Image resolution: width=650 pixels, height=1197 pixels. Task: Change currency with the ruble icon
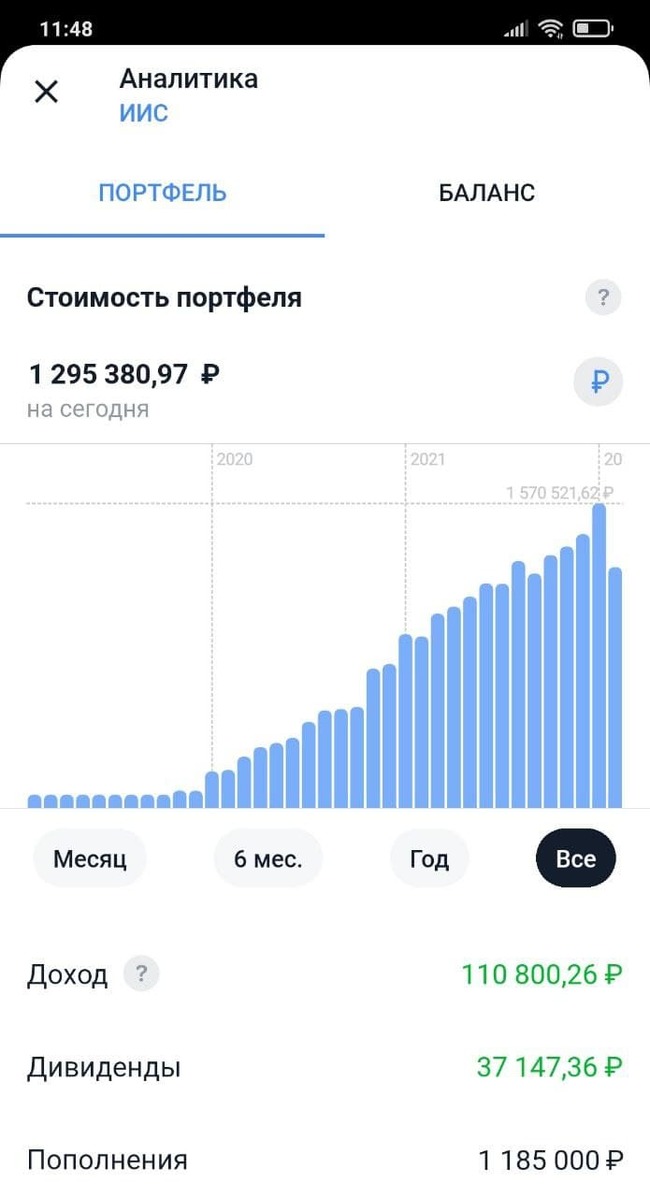(x=599, y=381)
